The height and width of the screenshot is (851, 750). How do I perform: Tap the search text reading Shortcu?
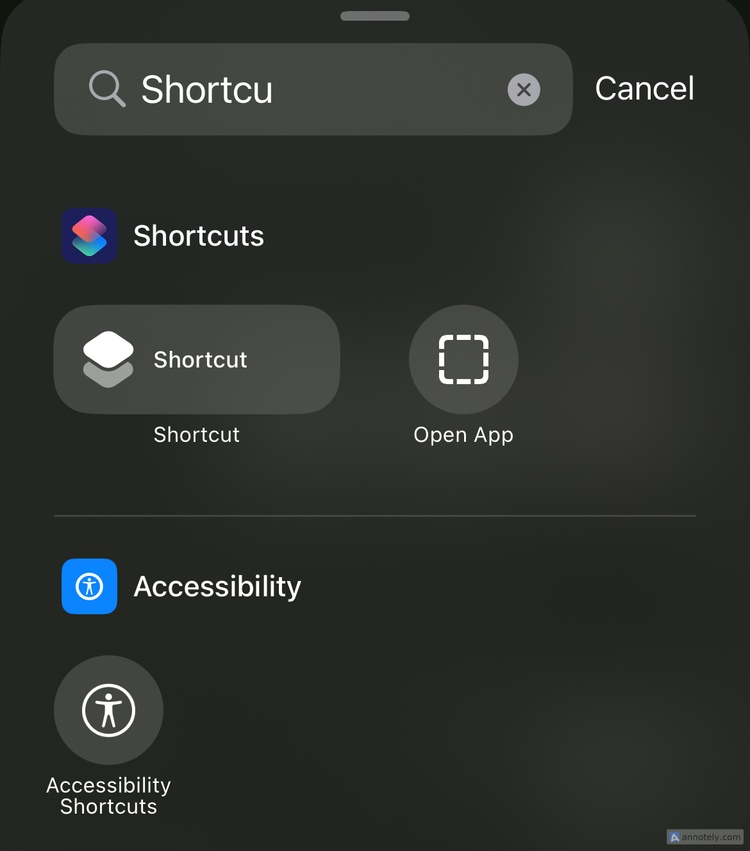207,89
